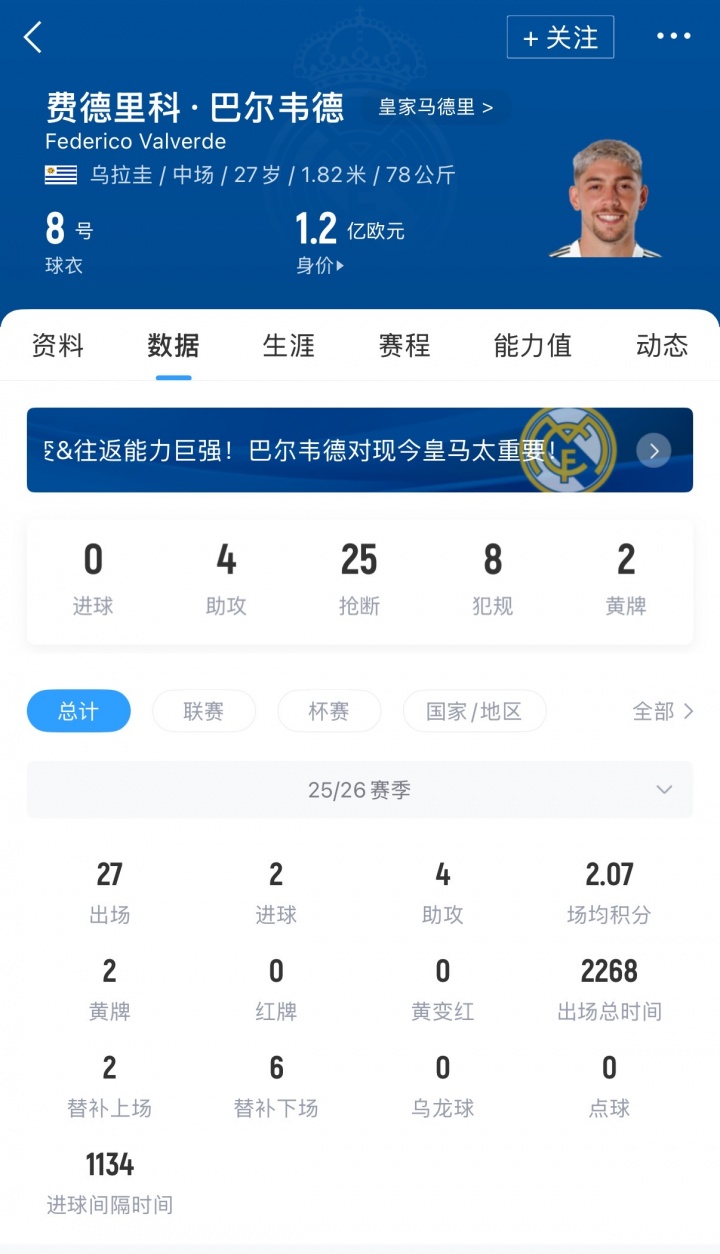Expand the 25/26赛季 season dropdown
The image size is (720, 1254).
360,790
